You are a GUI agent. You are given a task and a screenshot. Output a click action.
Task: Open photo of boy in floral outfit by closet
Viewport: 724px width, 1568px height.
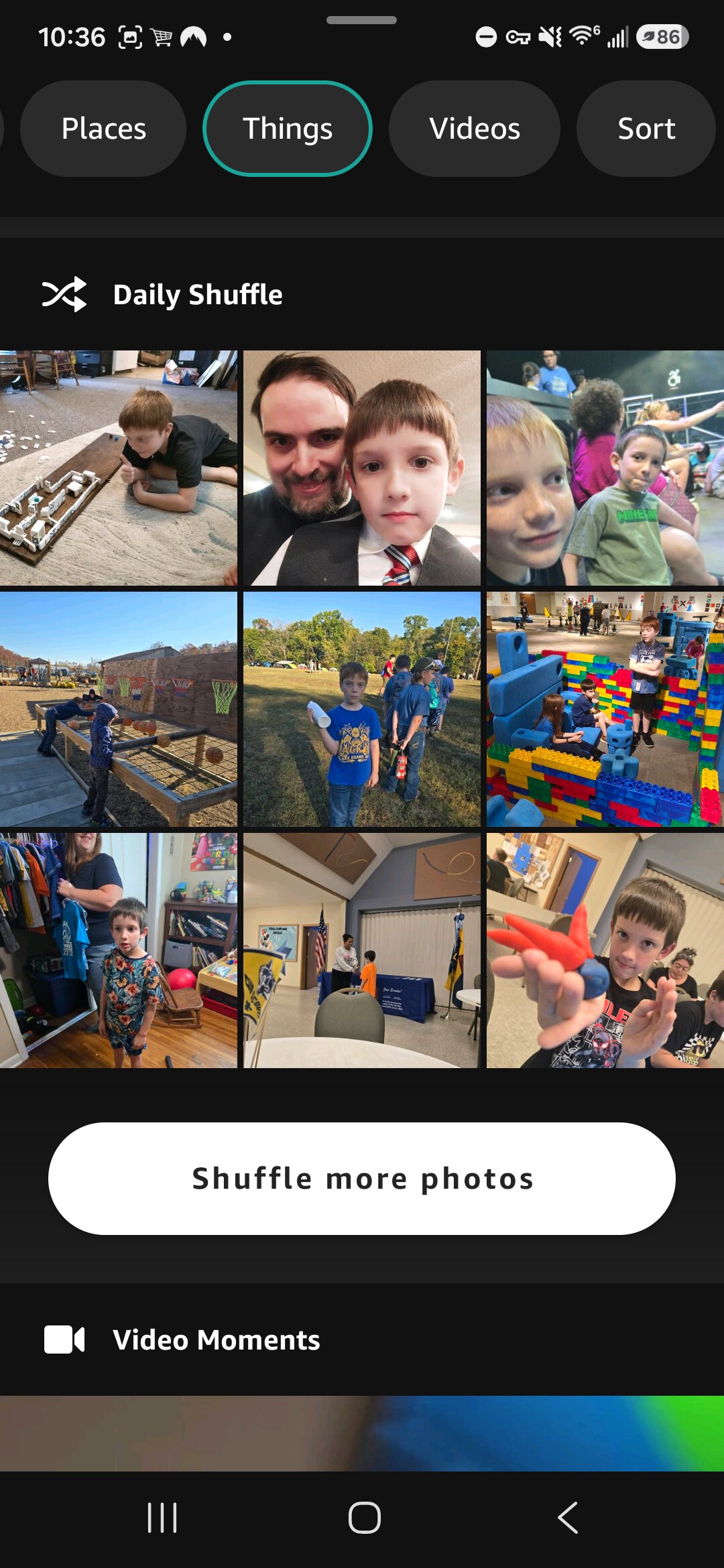pyautogui.click(x=119, y=950)
